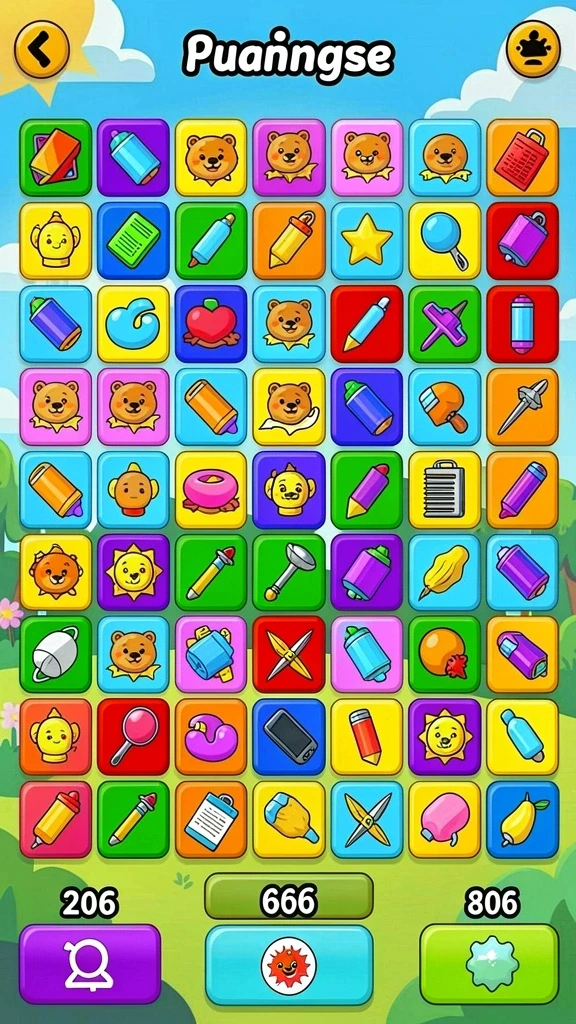Select the white computer mouse tile
576x1024 pixels.
[x=56, y=654]
